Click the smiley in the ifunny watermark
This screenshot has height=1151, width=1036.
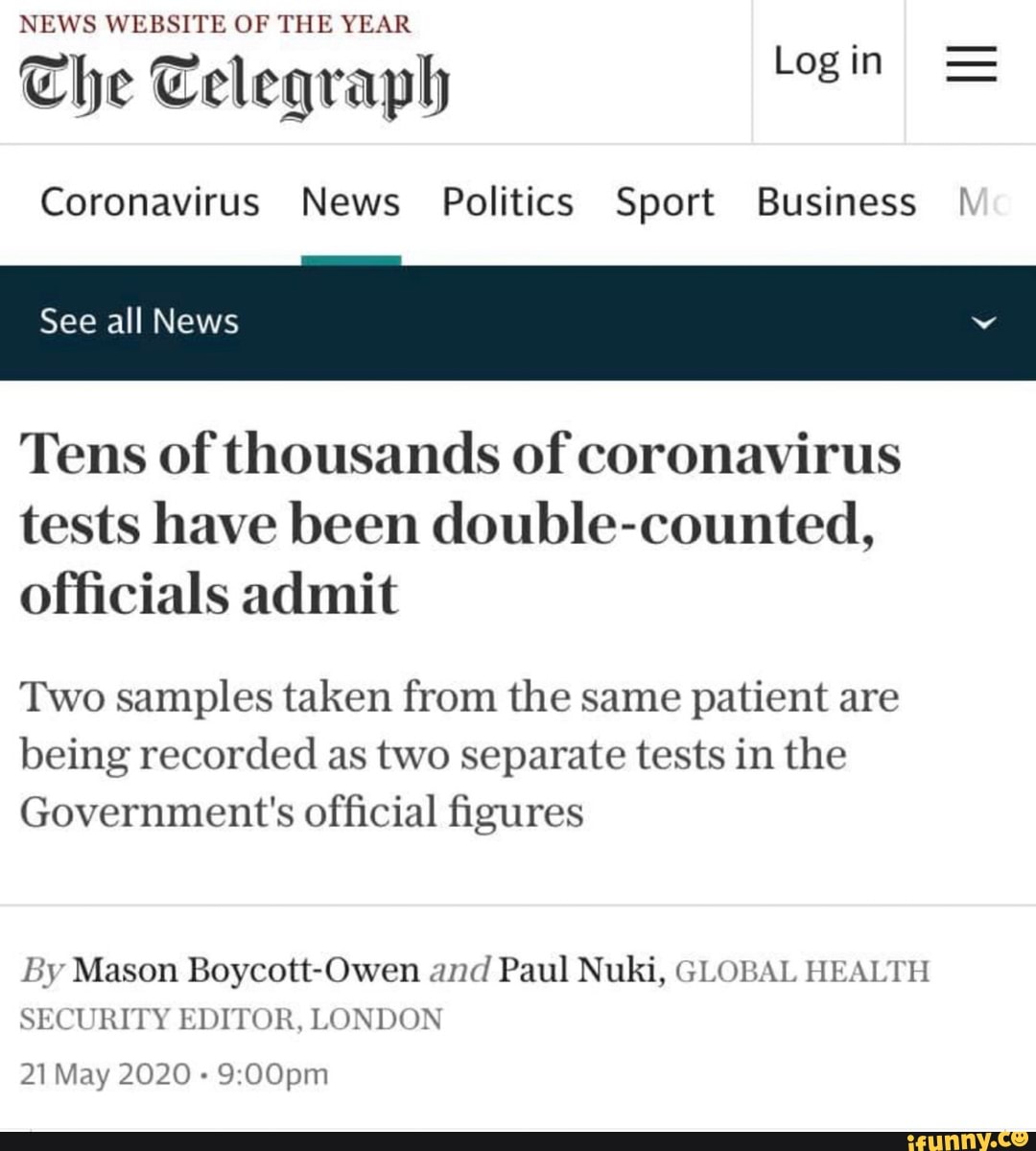tap(1019, 1138)
